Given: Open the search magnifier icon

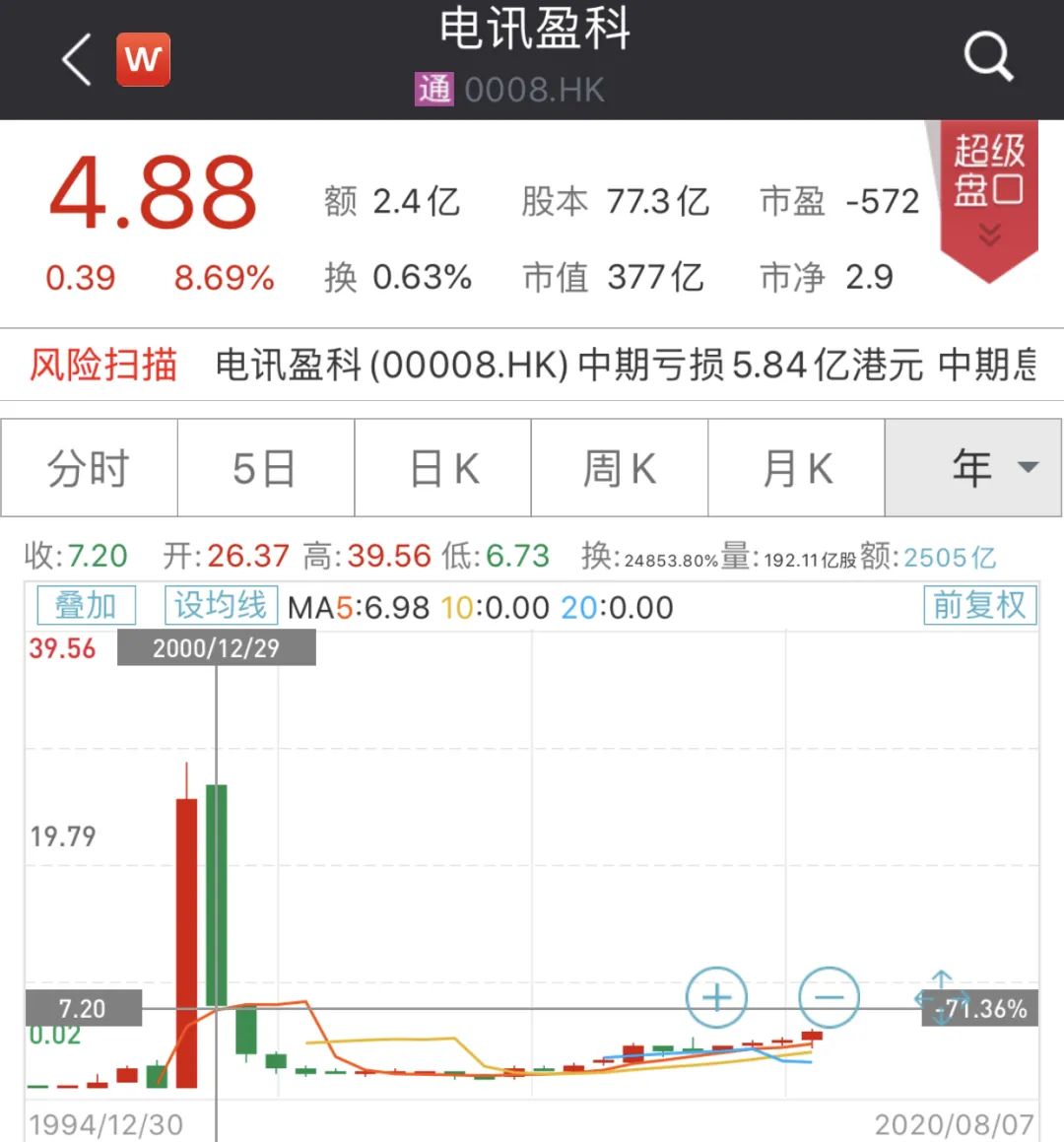Looking at the screenshot, I should pos(987,57).
